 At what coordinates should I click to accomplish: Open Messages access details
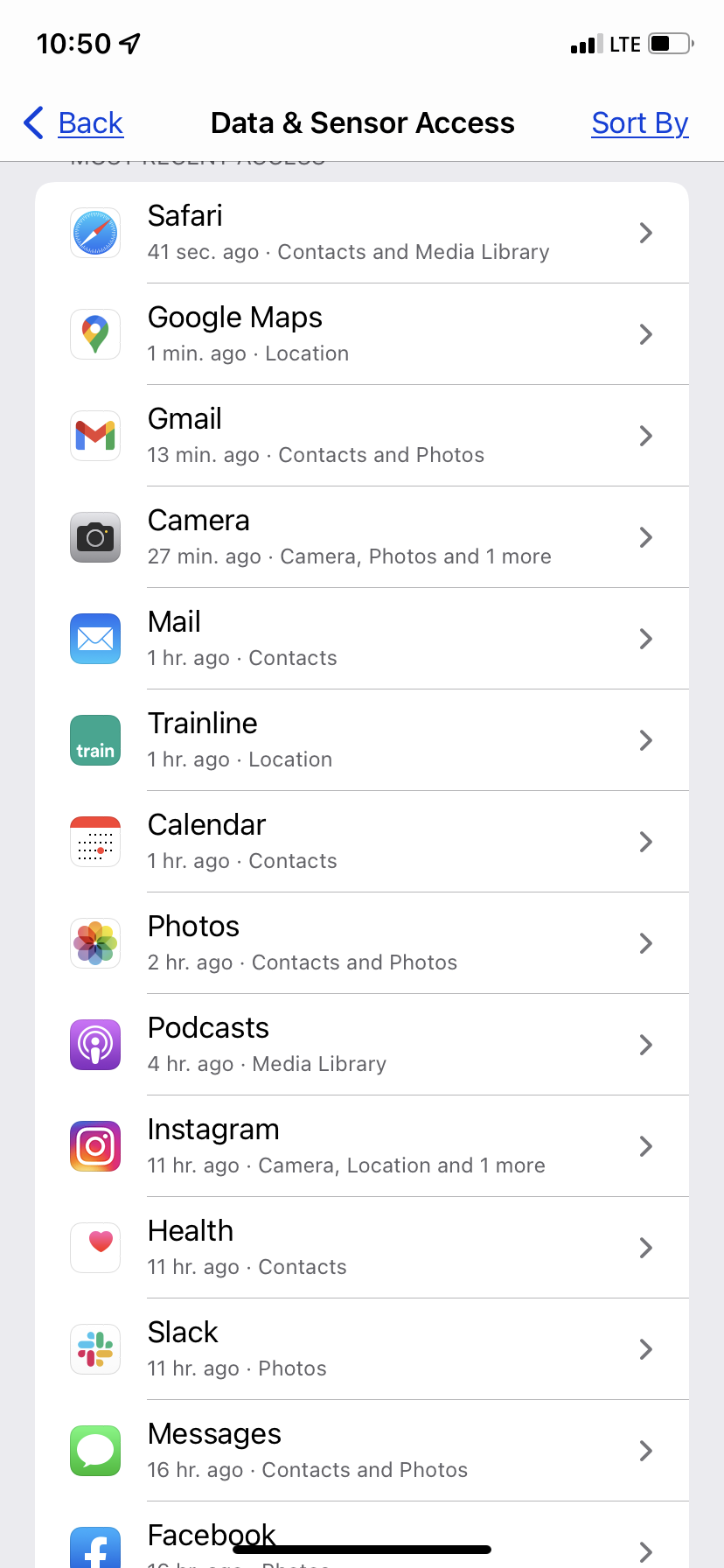(362, 1451)
